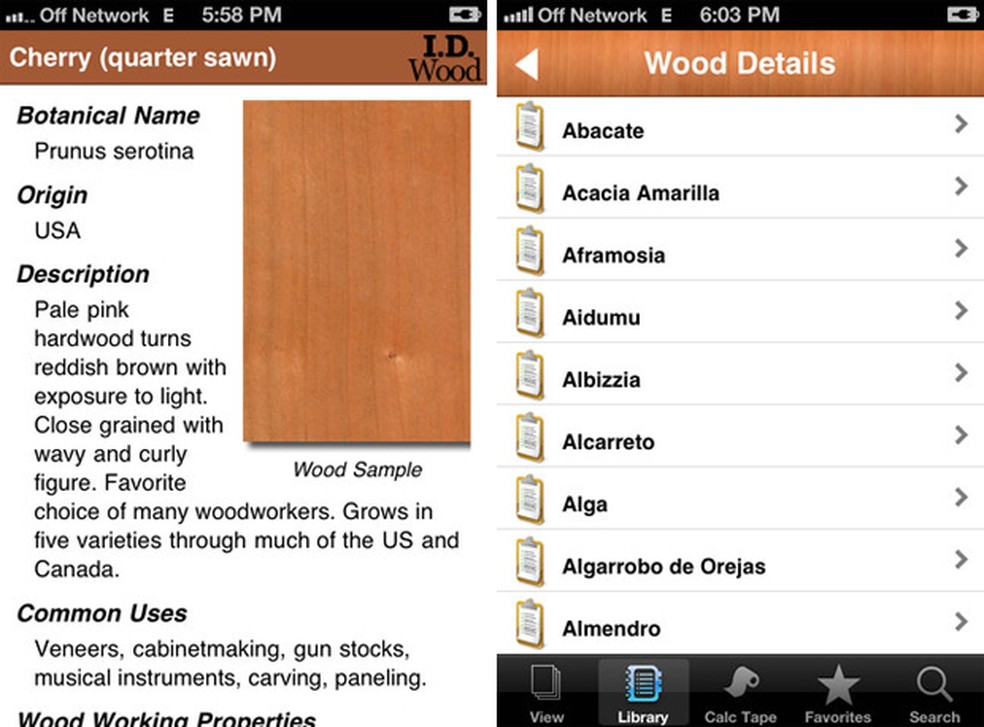This screenshot has height=727, width=984.
Task: Open the Abacate wood entry
Action: pos(740,129)
